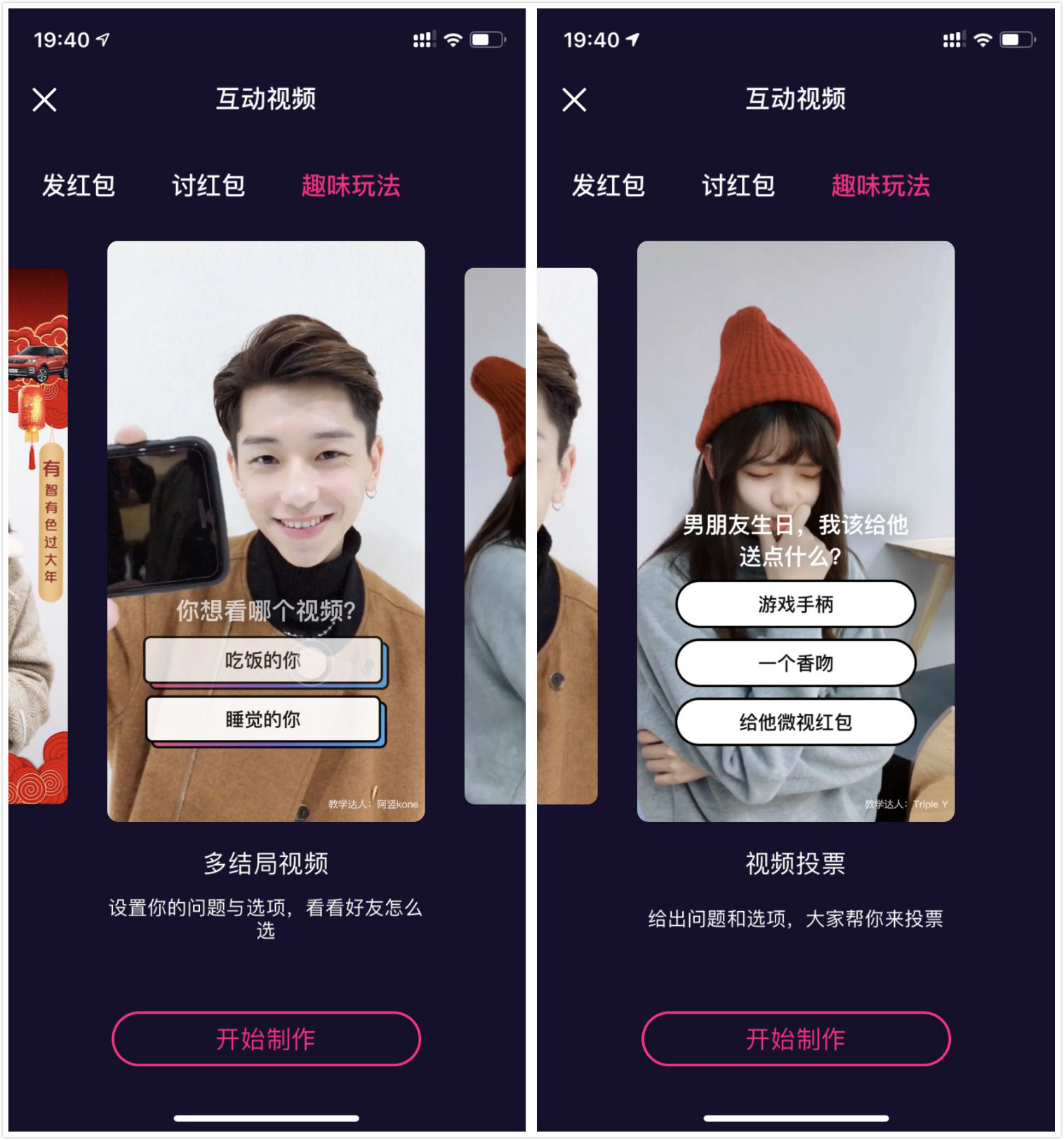Screen dimensions: 1064x1140
Task: Close the 多结局视频 interactive video screen
Action: 45,100
